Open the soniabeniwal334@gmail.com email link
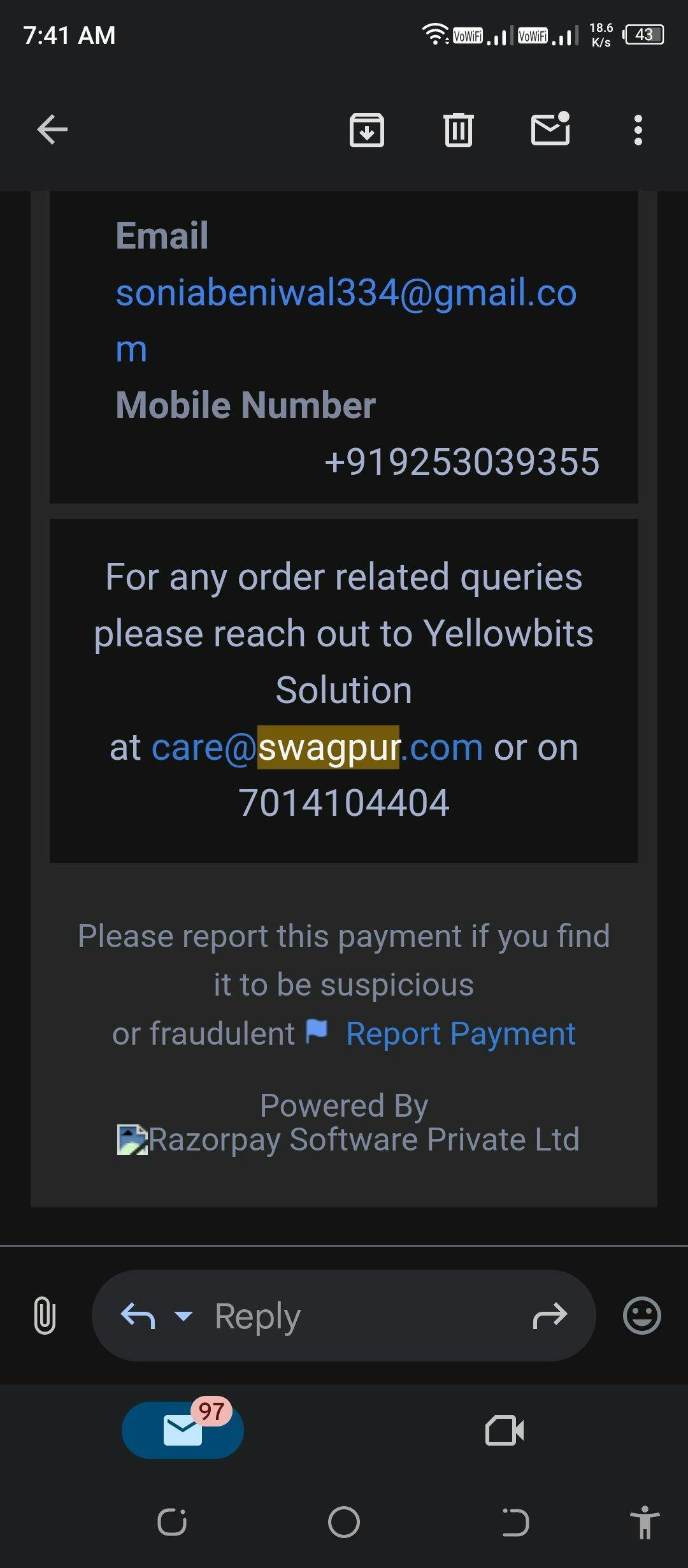Viewport: 688px width, 1568px height. [346, 293]
